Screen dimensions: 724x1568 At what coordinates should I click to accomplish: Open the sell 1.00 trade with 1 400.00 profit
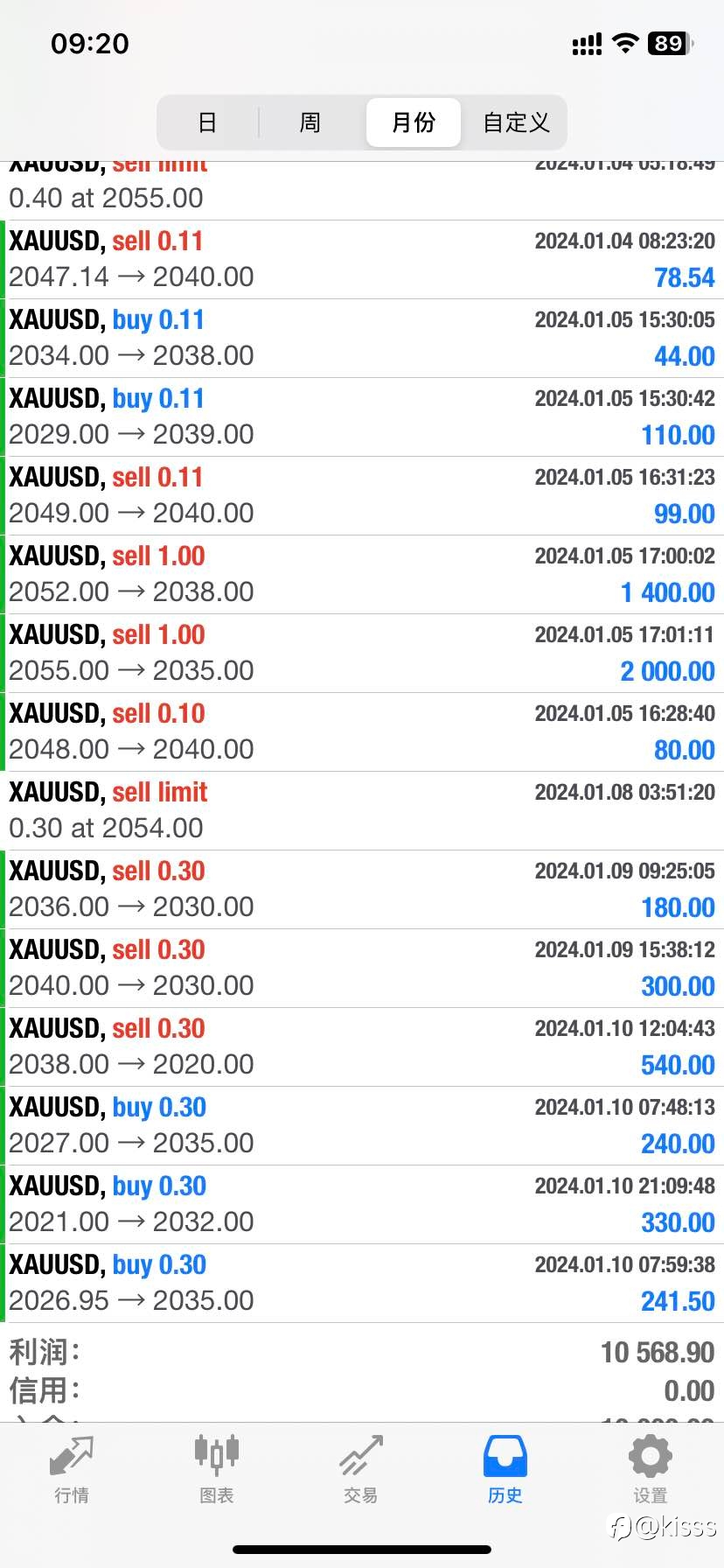point(362,575)
